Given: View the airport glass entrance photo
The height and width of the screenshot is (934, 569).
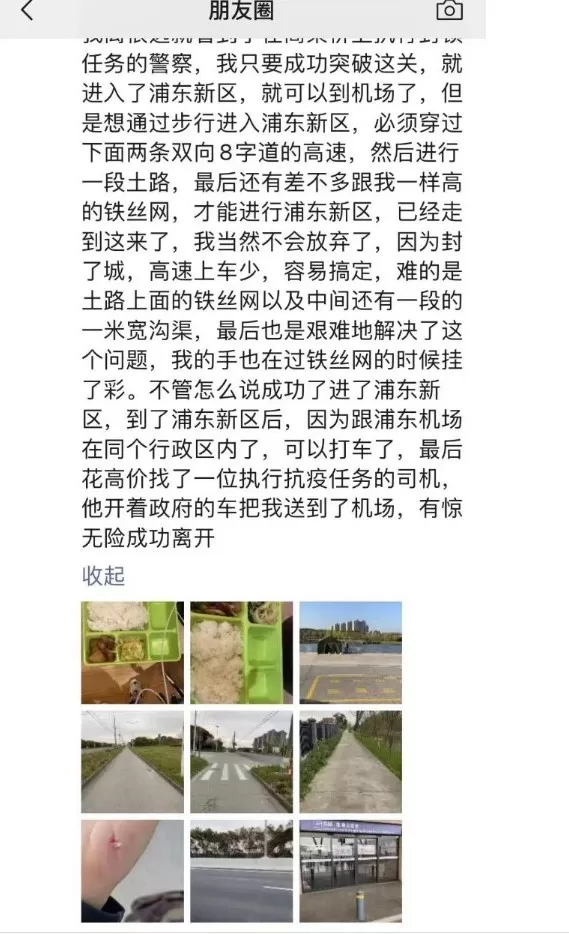Looking at the screenshot, I should point(350,871).
